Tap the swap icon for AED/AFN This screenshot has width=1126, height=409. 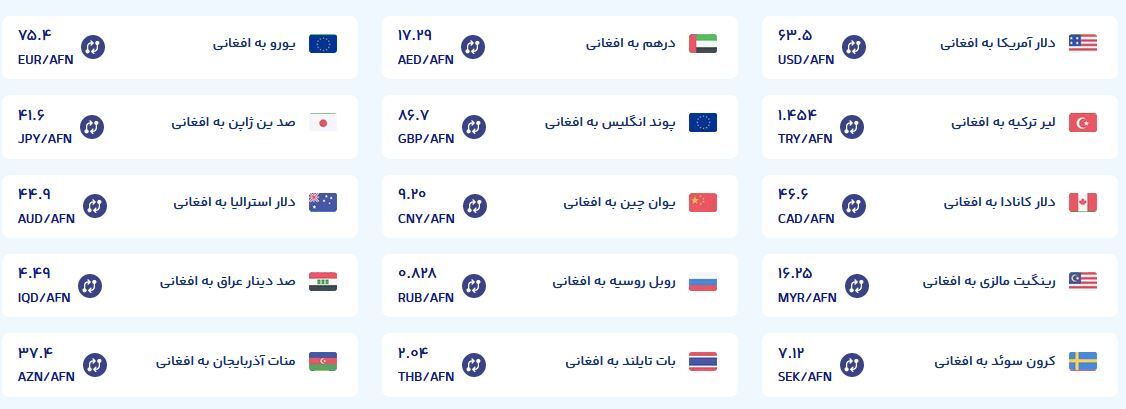[x=473, y=47]
